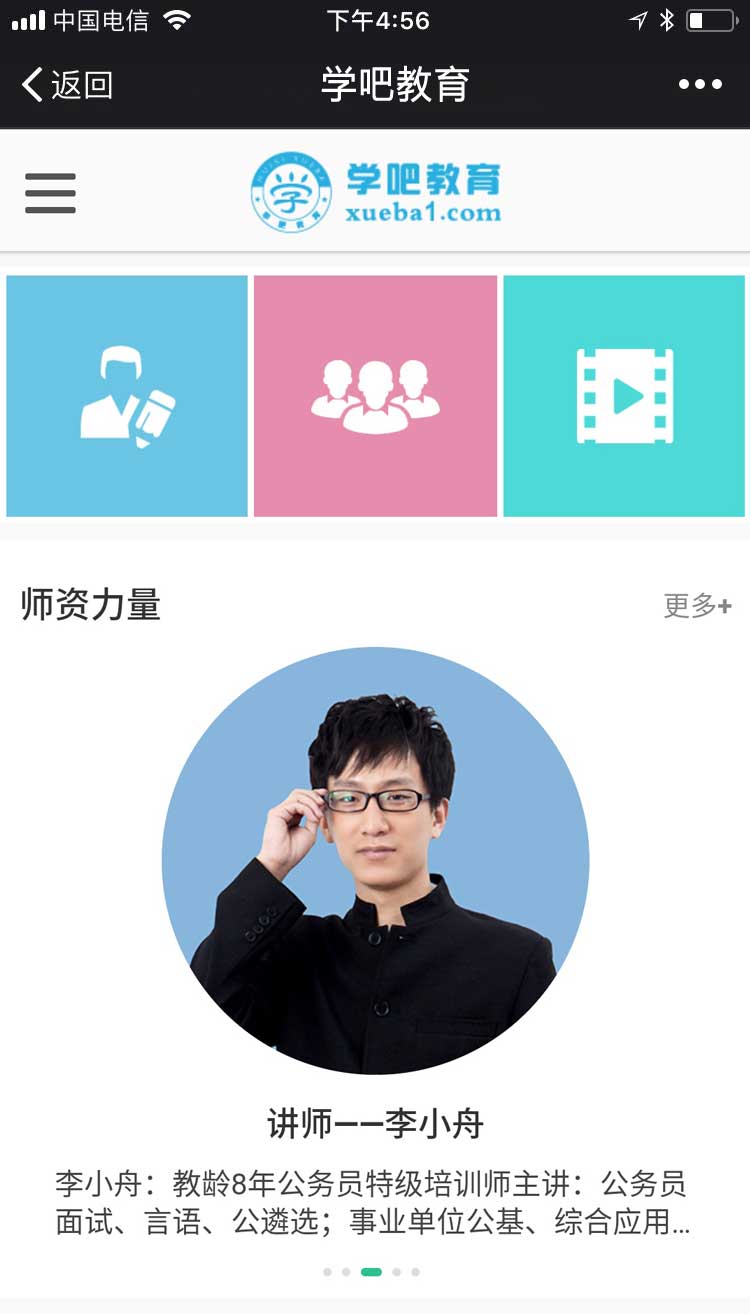Open the blue teacher-with-pencil tile
Image resolution: width=750 pixels, height=1314 pixels.
click(x=127, y=396)
